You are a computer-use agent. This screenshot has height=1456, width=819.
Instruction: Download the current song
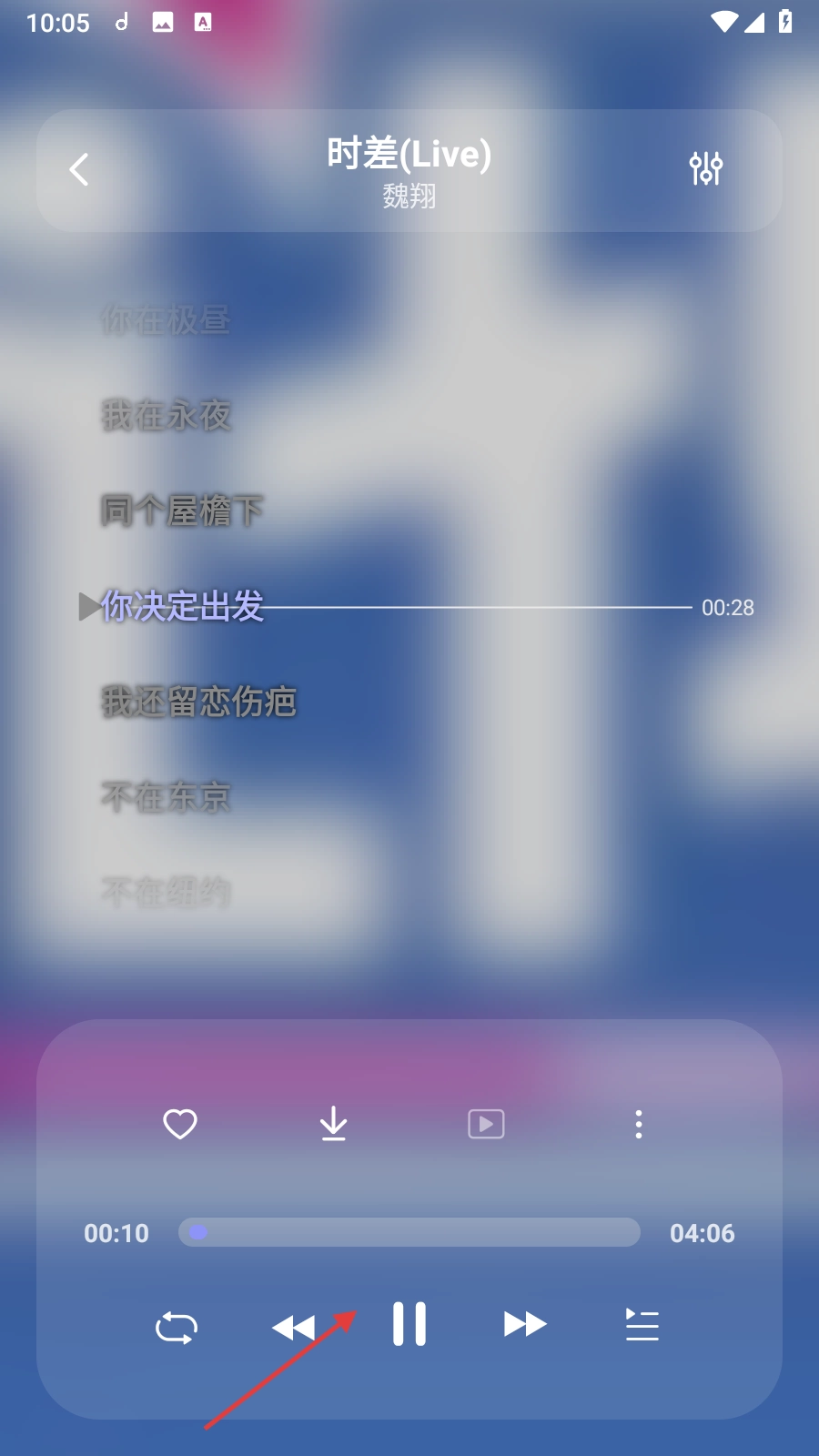point(333,1124)
